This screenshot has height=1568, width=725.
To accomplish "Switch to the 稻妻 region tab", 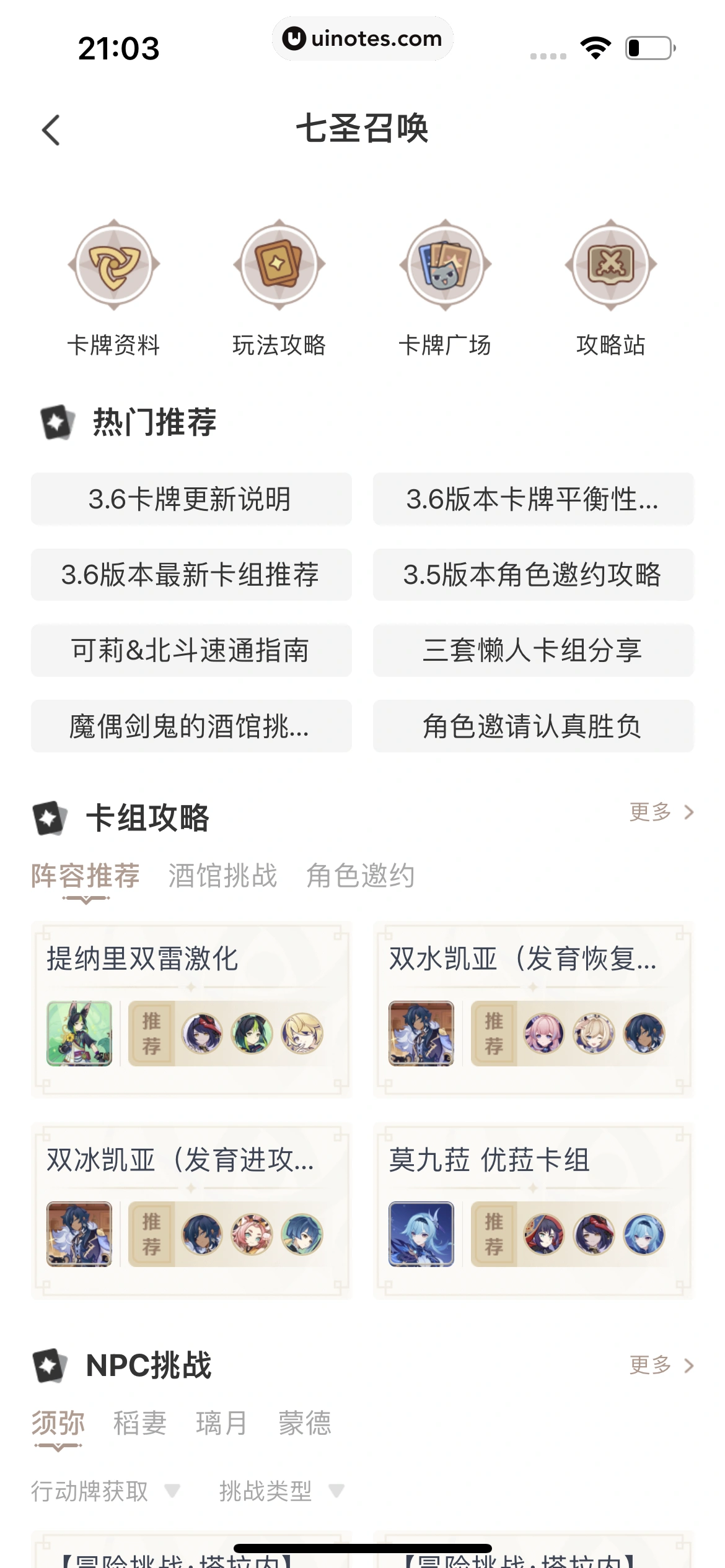I will (x=140, y=1423).
